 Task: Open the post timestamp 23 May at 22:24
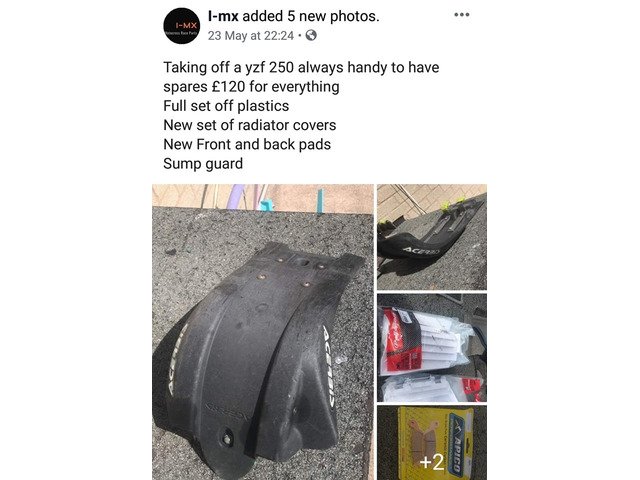[251, 35]
